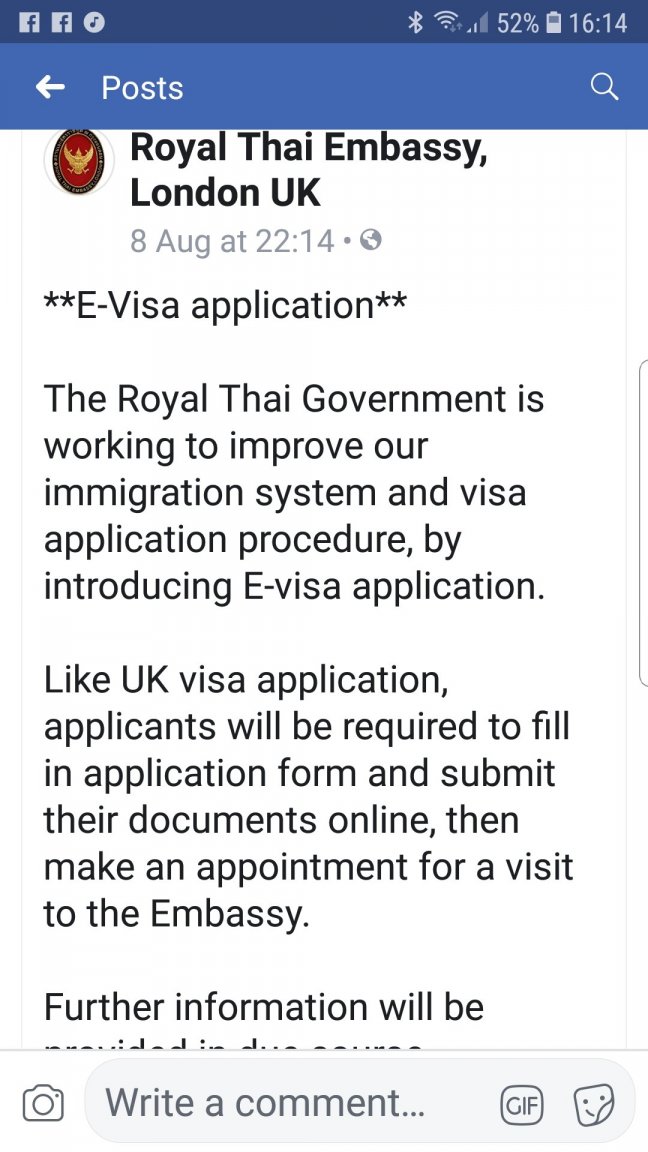Open the sticker picker
The image size is (648, 1152).
click(592, 1104)
